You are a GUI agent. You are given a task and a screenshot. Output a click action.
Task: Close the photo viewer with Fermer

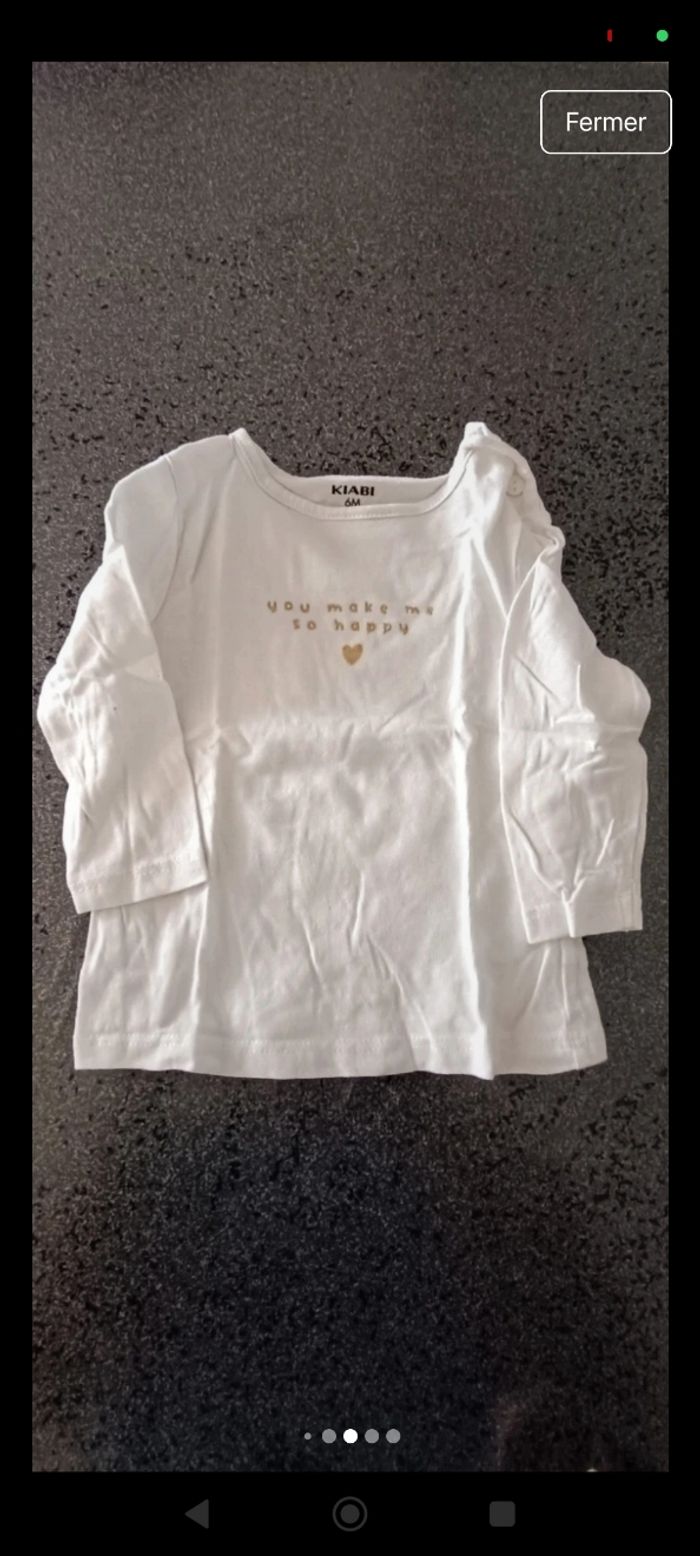(605, 122)
